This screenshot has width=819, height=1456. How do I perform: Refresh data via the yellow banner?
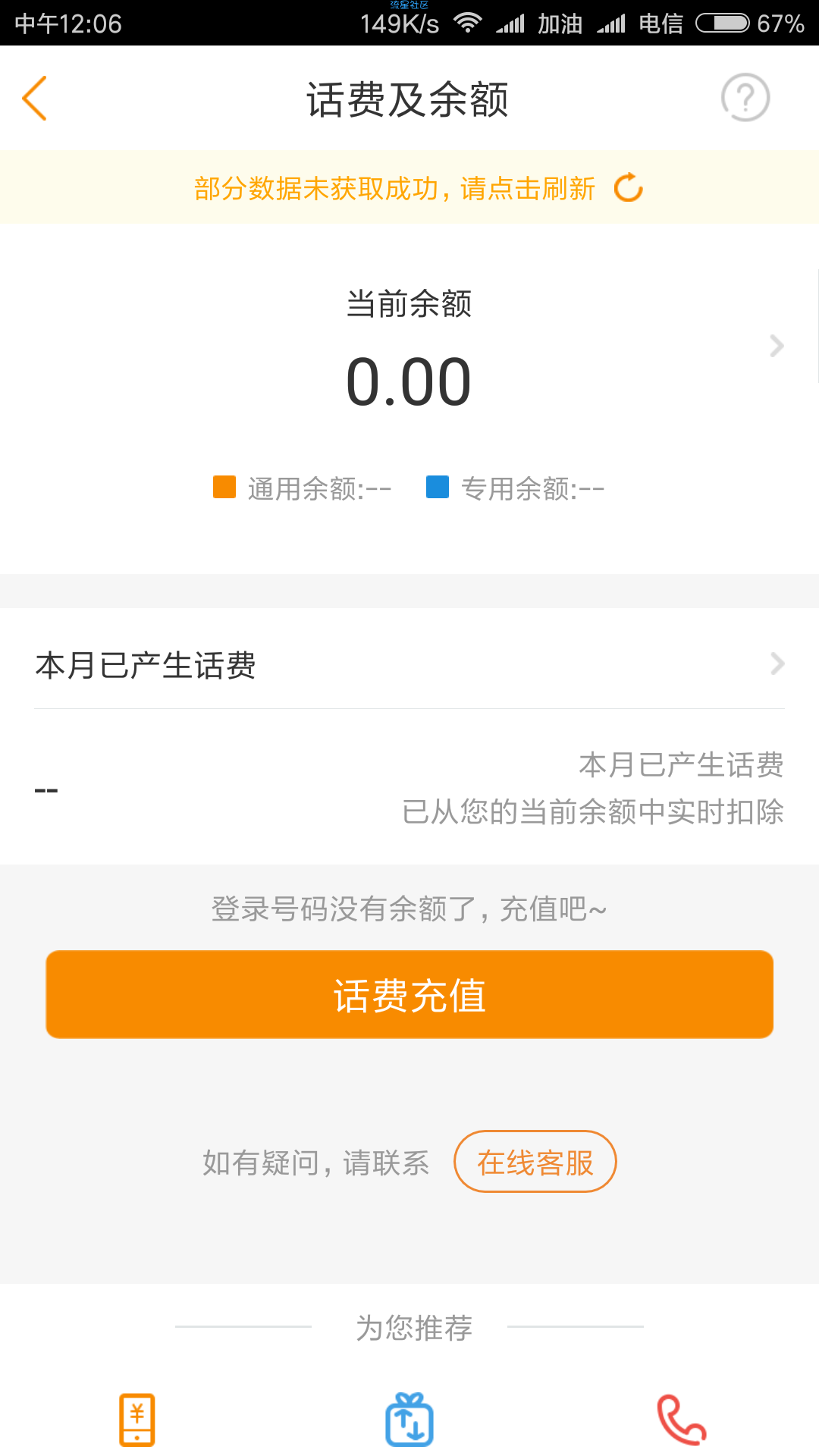tap(409, 187)
